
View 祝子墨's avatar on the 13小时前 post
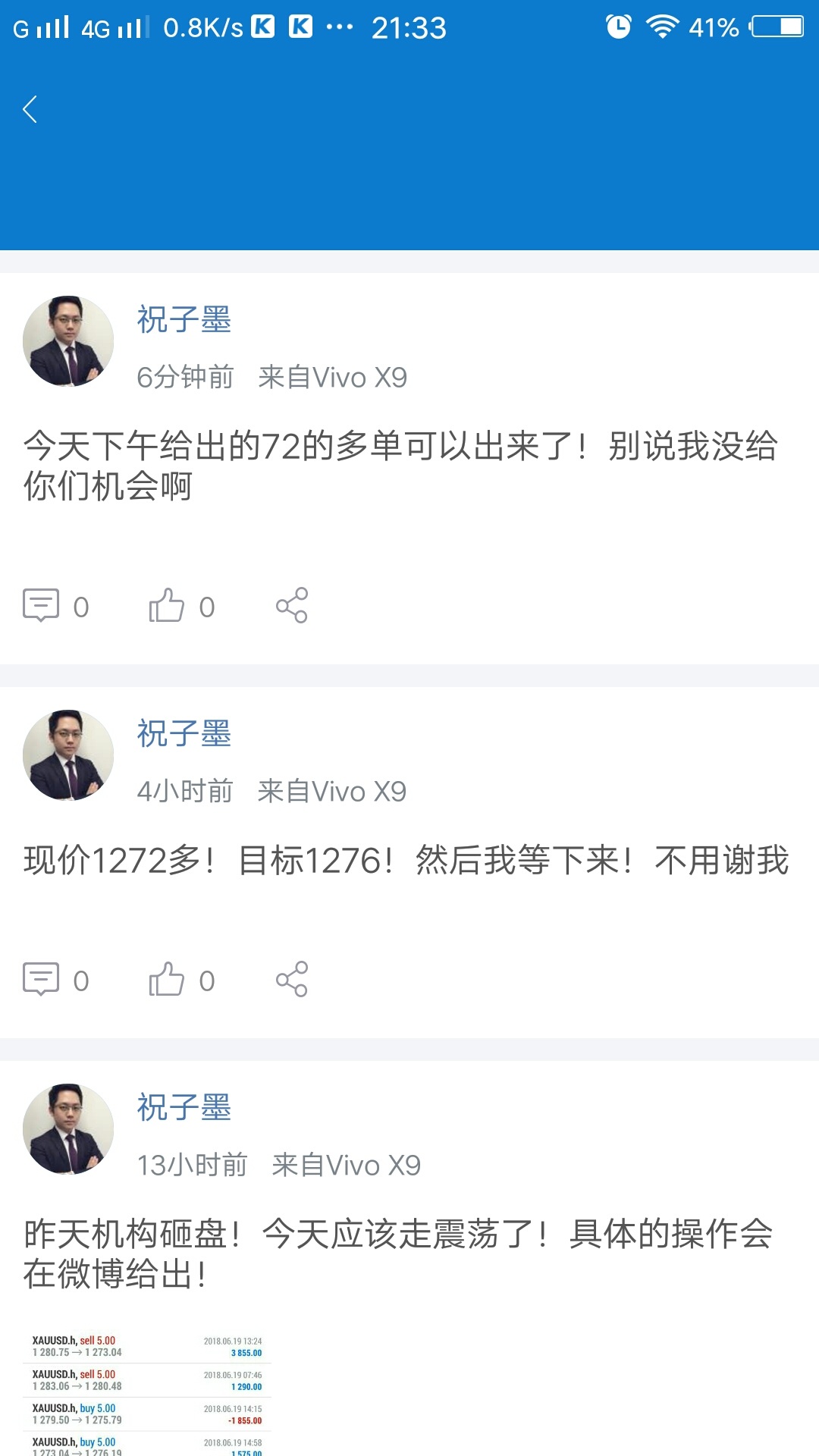(x=68, y=1129)
